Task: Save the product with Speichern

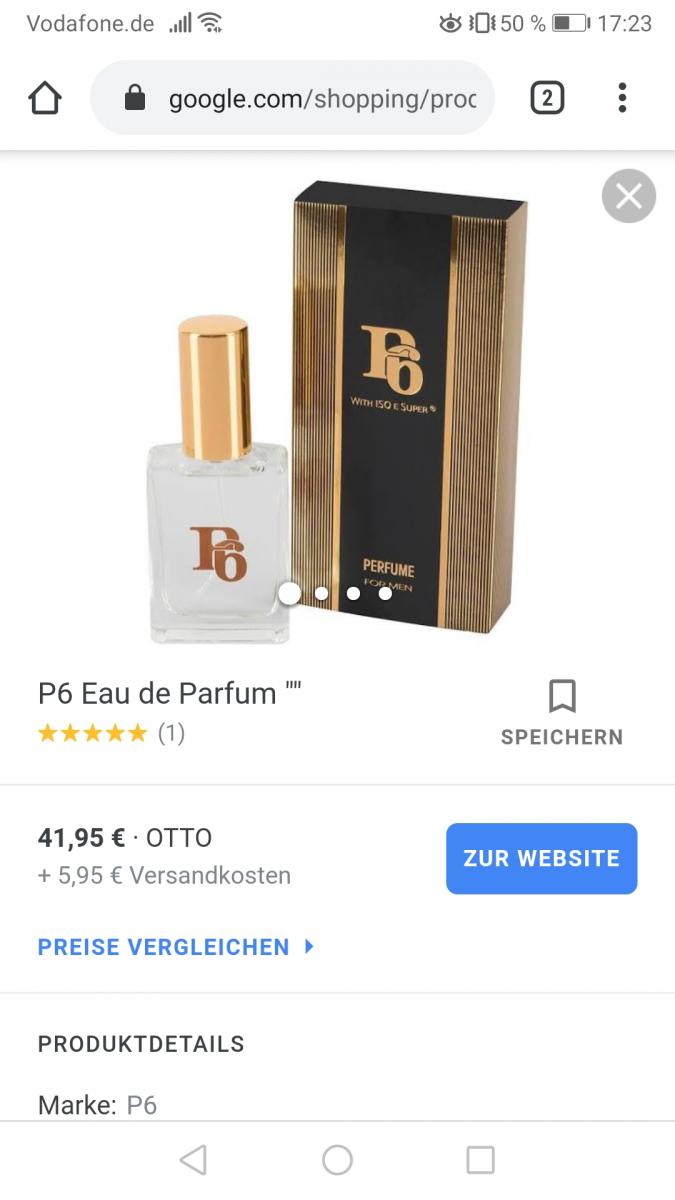Action: tap(562, 713)
